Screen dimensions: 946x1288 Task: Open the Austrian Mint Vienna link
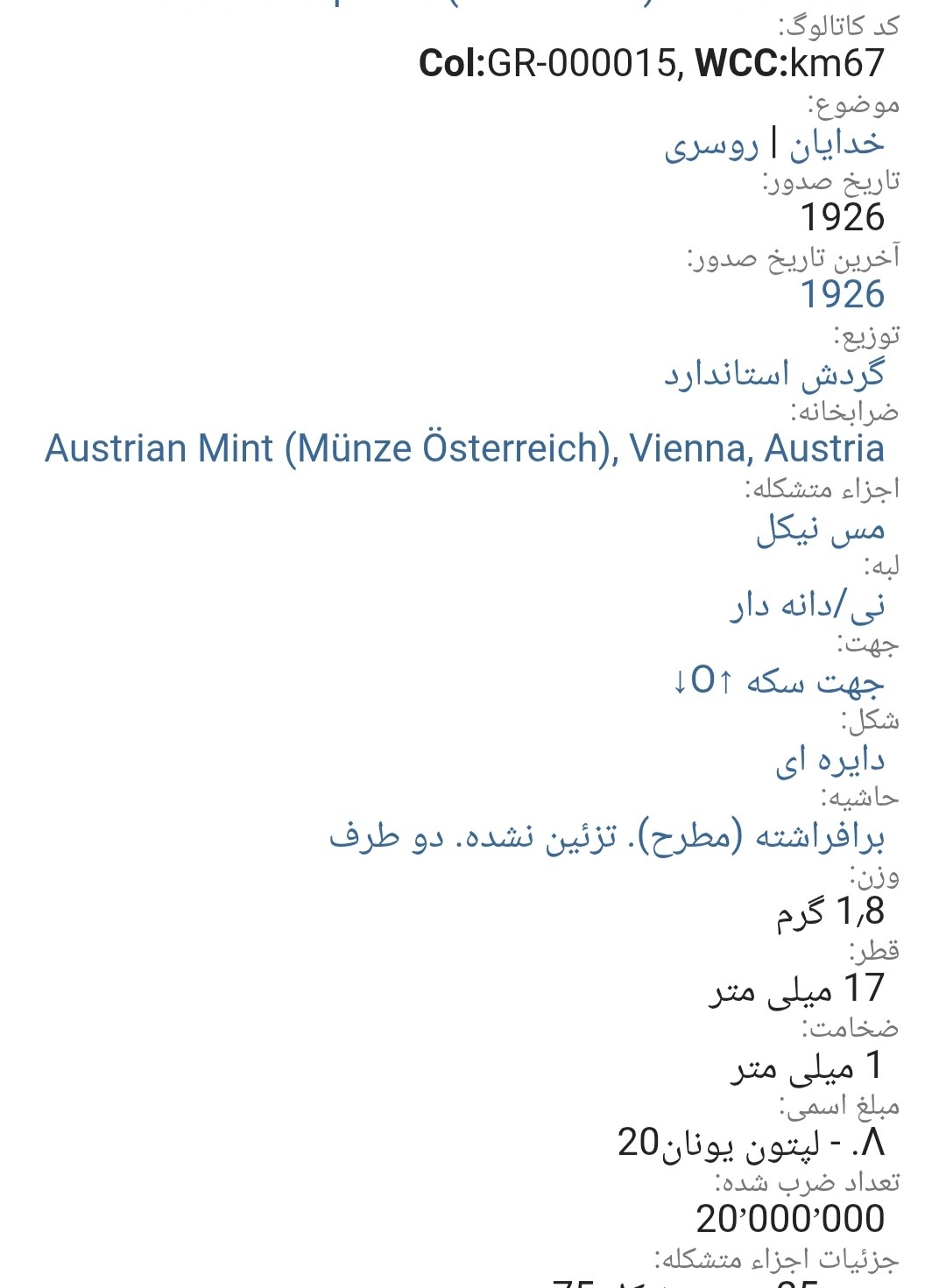464,448
